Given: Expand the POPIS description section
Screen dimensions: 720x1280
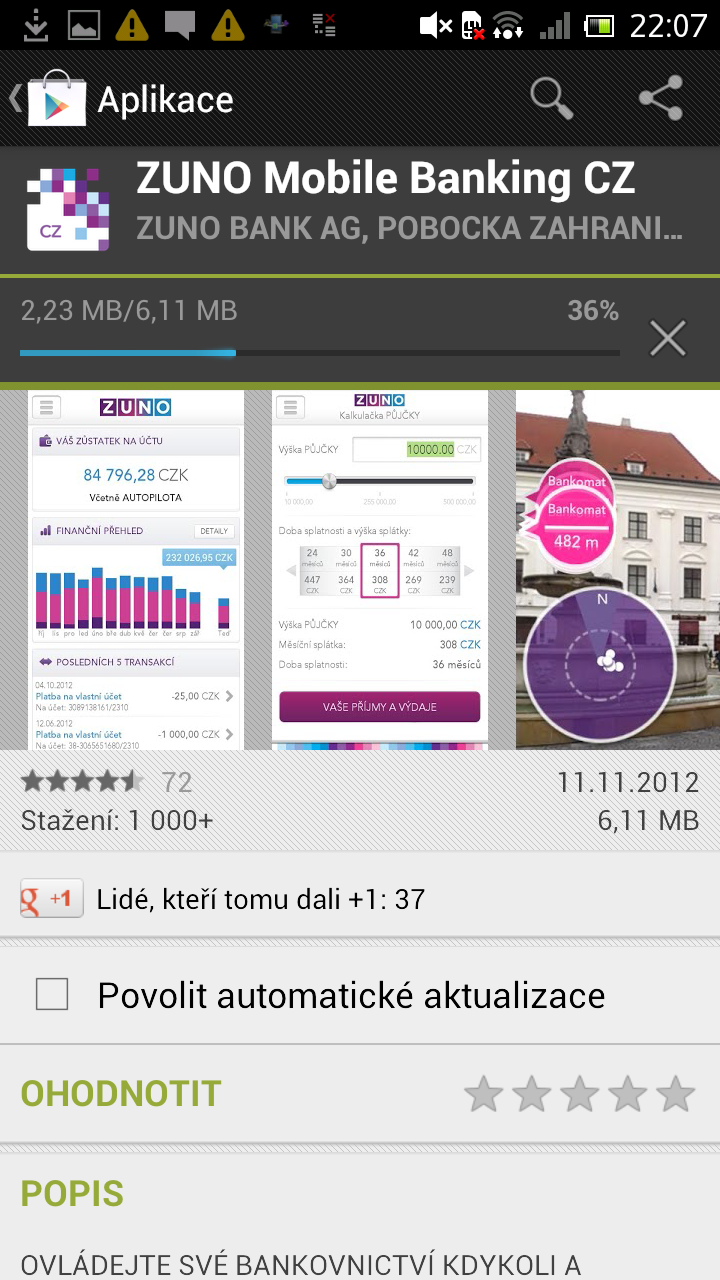Looking at the screenshot, I should pos(70,1194).
